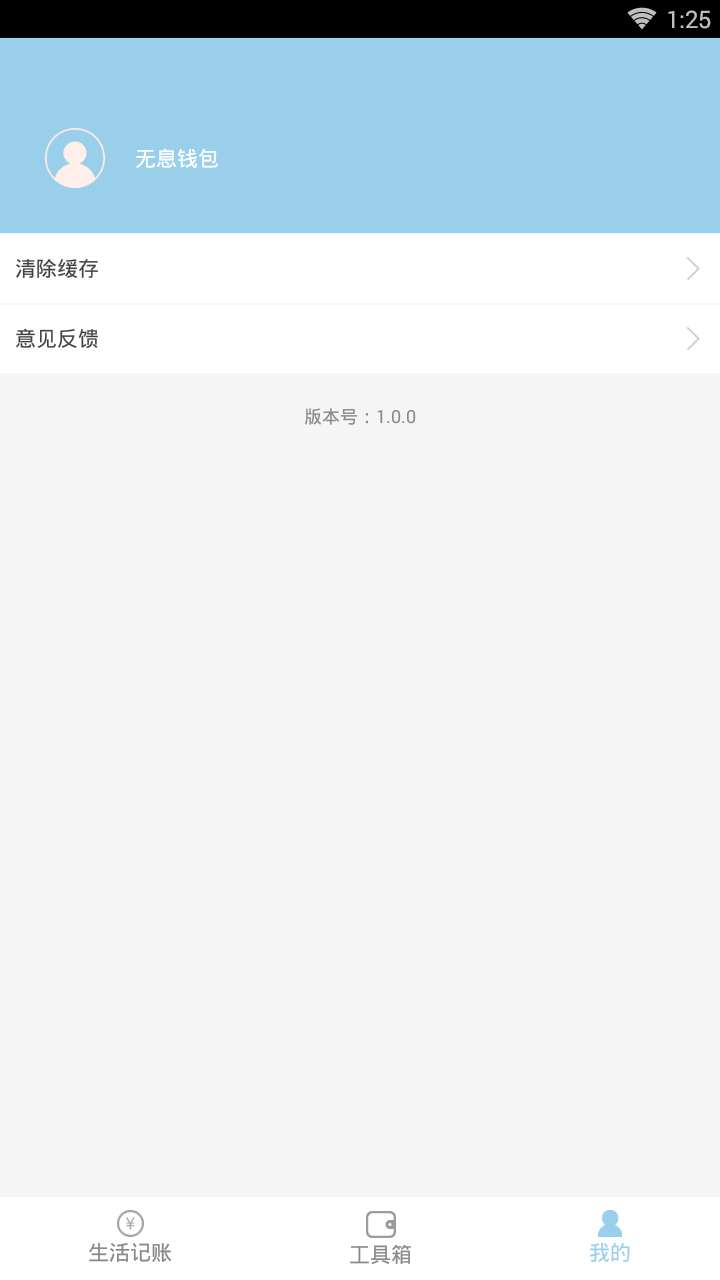Open the 清除缓存 settings row
This screenshot has width=720, height=1280.
360,268
